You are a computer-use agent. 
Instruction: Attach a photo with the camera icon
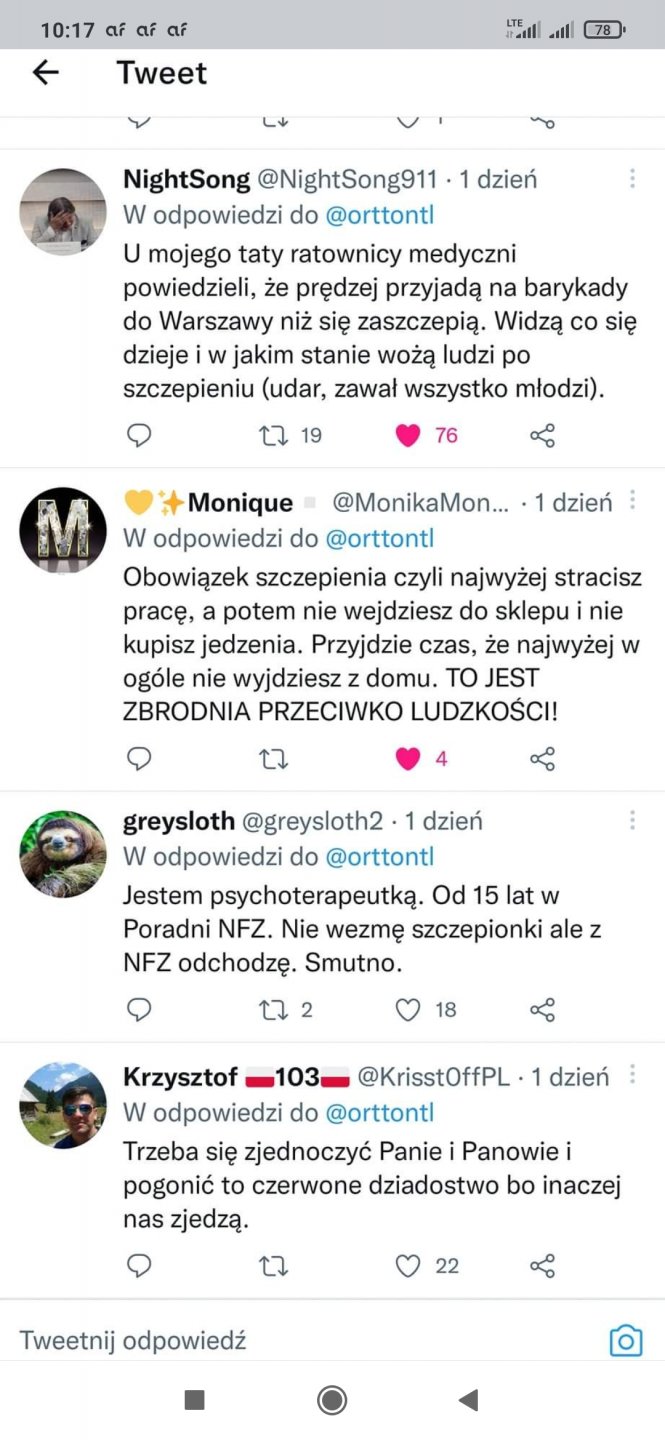pos(626,1340)
